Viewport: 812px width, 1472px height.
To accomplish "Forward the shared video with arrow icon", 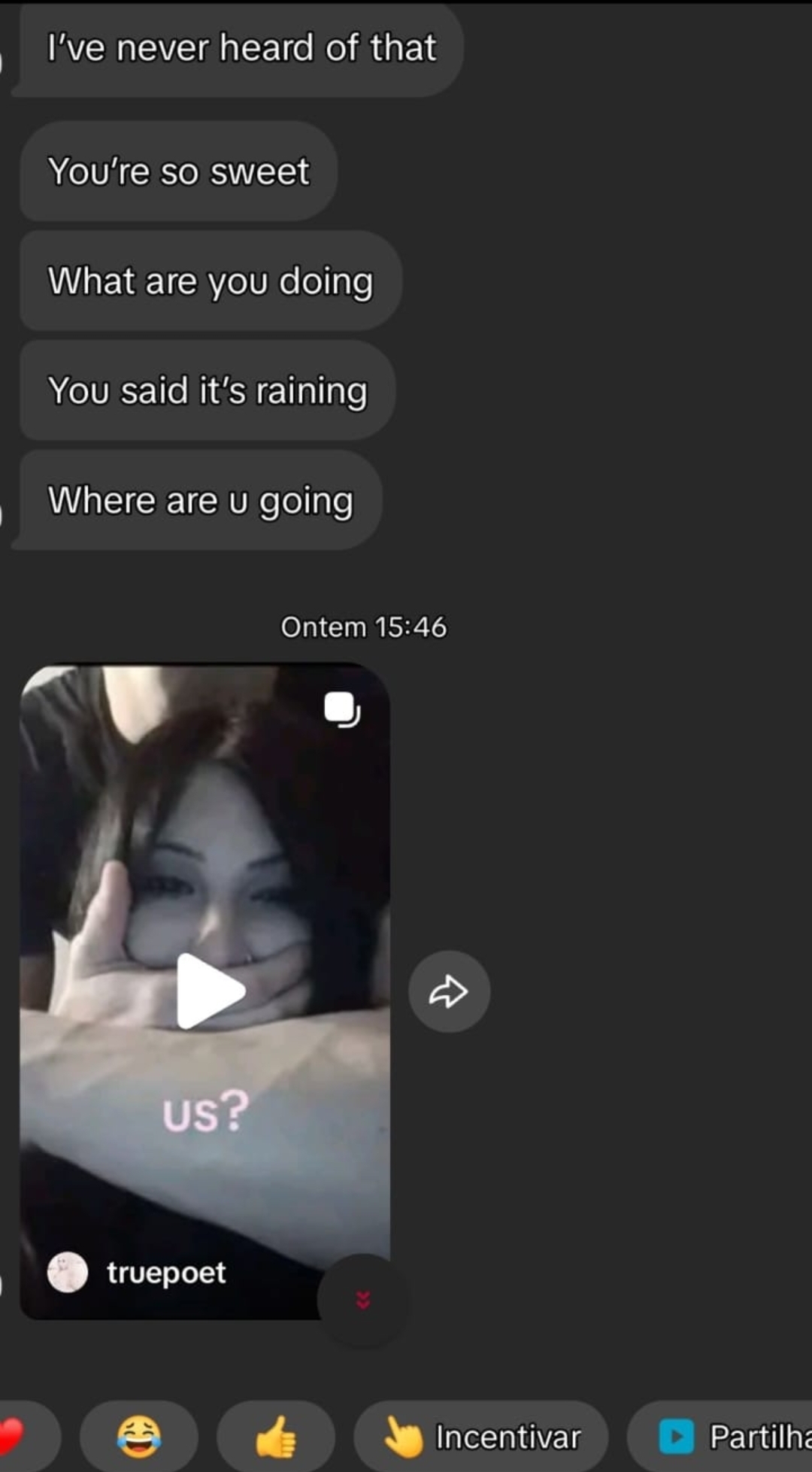I will [x=449, y=991].
